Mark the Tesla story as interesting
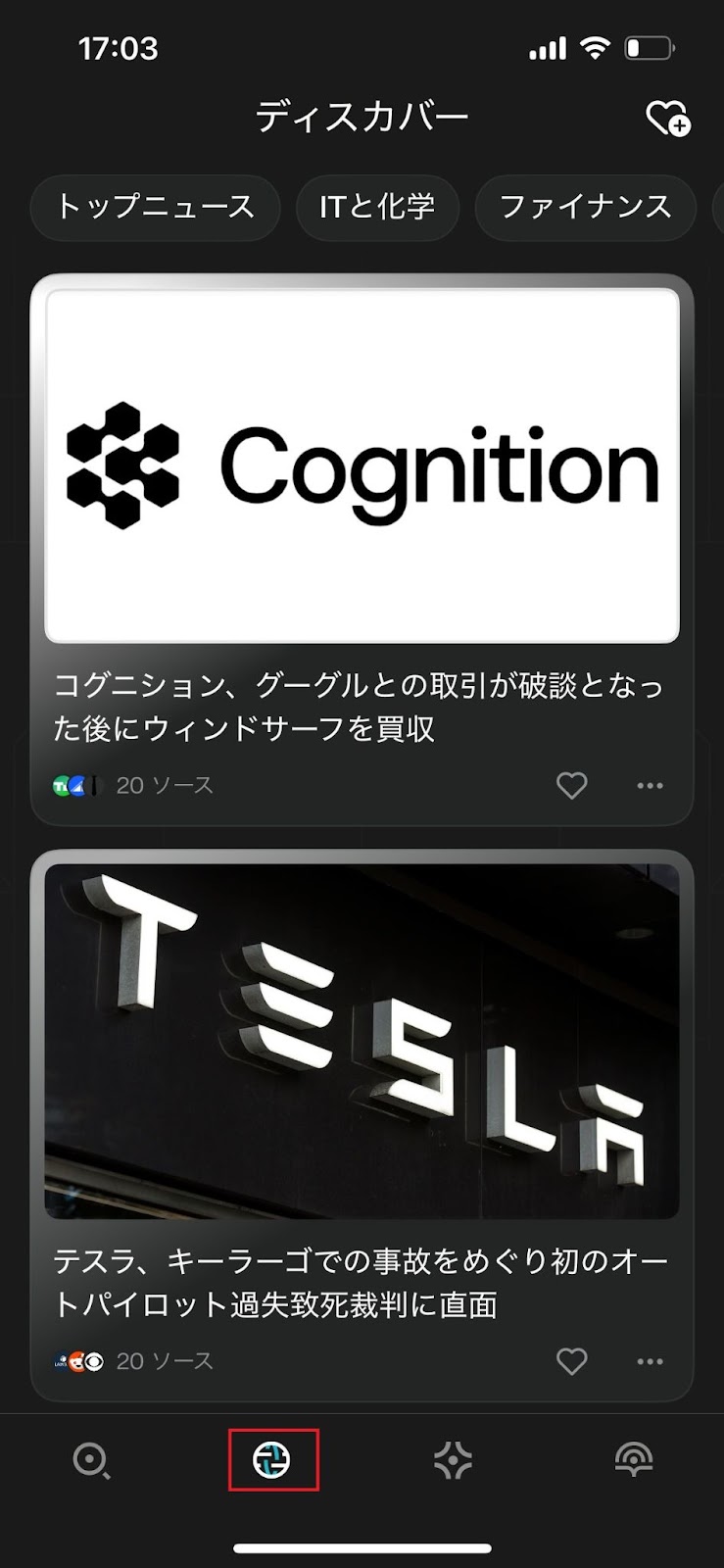Viewport: 724px width, 1568px height. 571,1360
